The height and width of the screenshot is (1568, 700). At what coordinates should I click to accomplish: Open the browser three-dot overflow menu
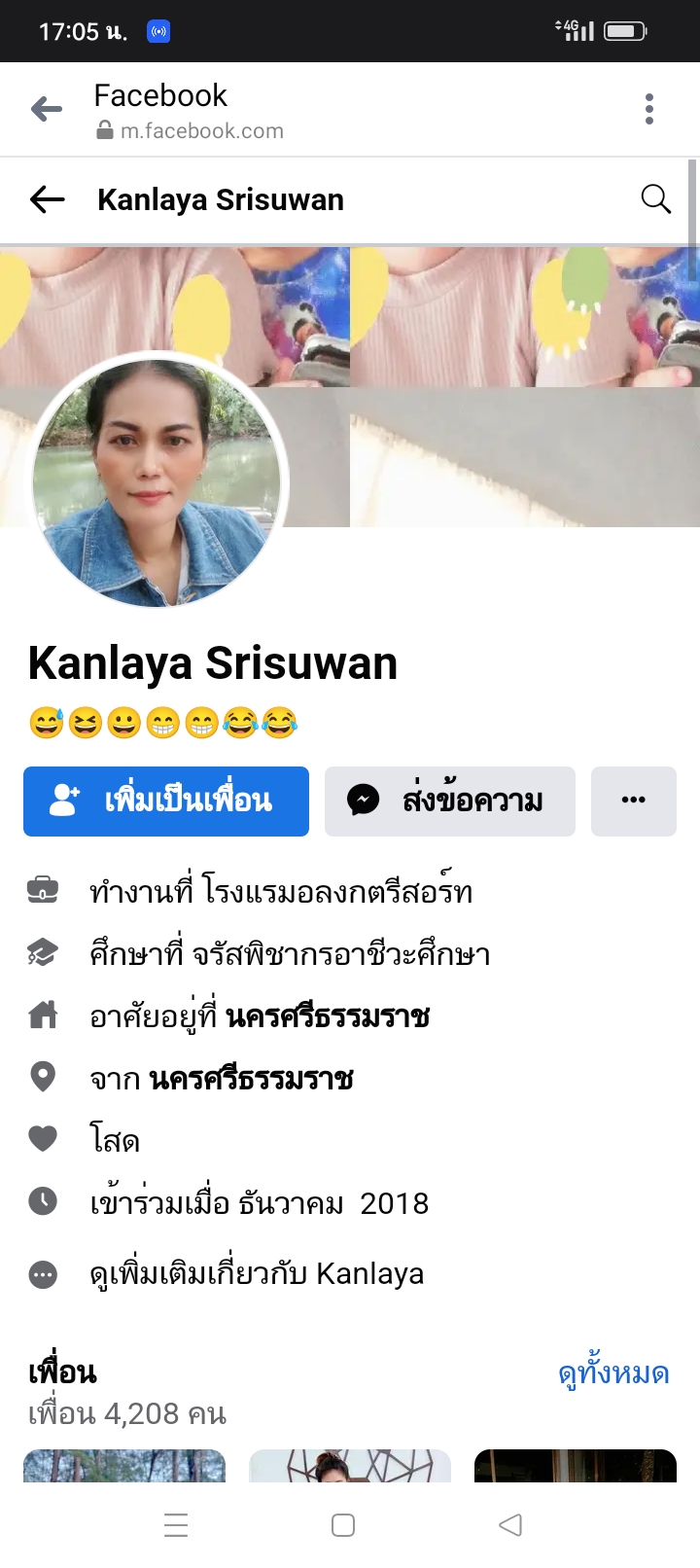pos(649,109)
